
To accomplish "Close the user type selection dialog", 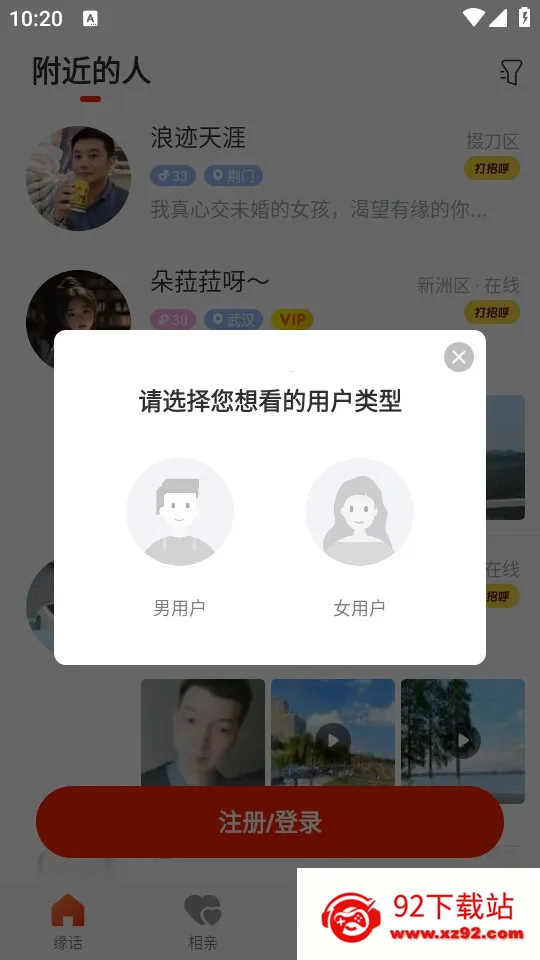I will click(x=459, y=357).
